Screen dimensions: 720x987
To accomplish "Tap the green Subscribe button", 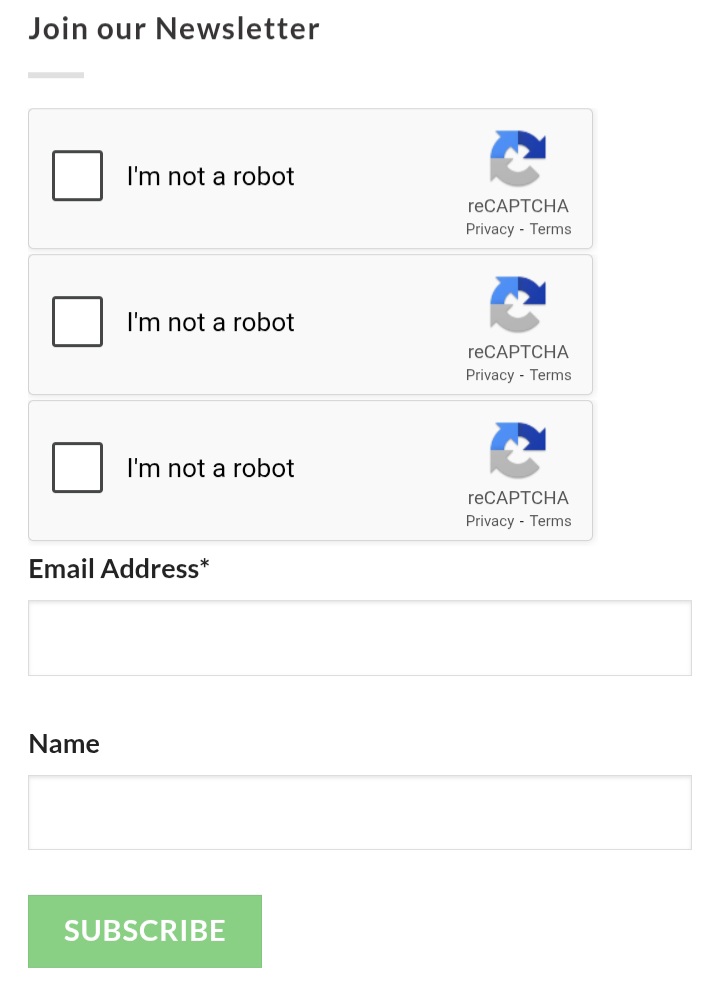I will pyautogui.click(x=145, y=931).
